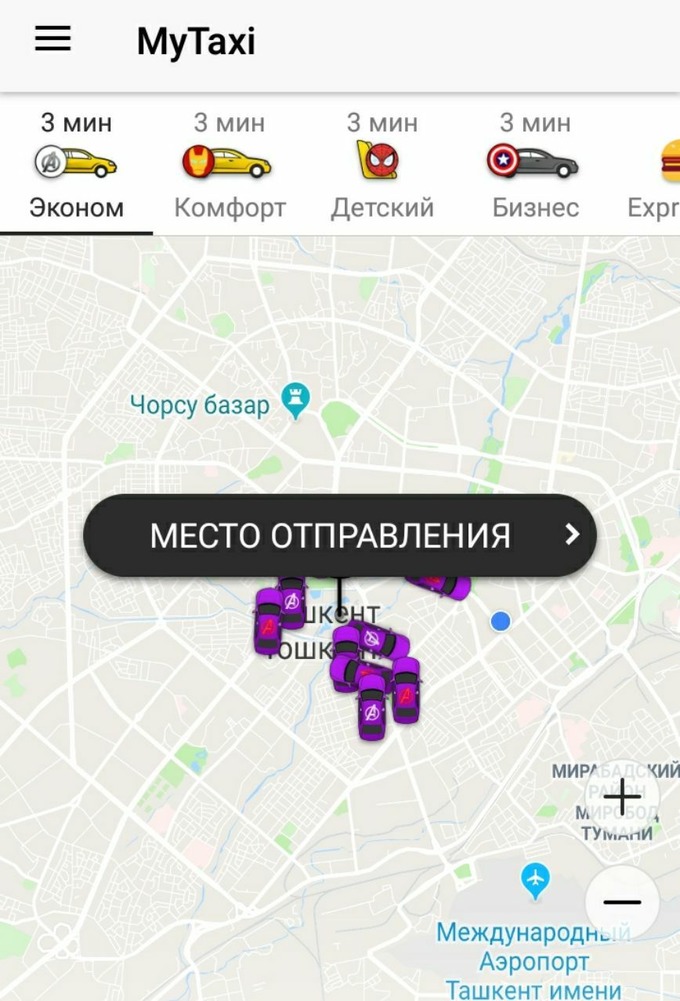
Task: Zoom in the map with plus
Action: coord(622,797)
